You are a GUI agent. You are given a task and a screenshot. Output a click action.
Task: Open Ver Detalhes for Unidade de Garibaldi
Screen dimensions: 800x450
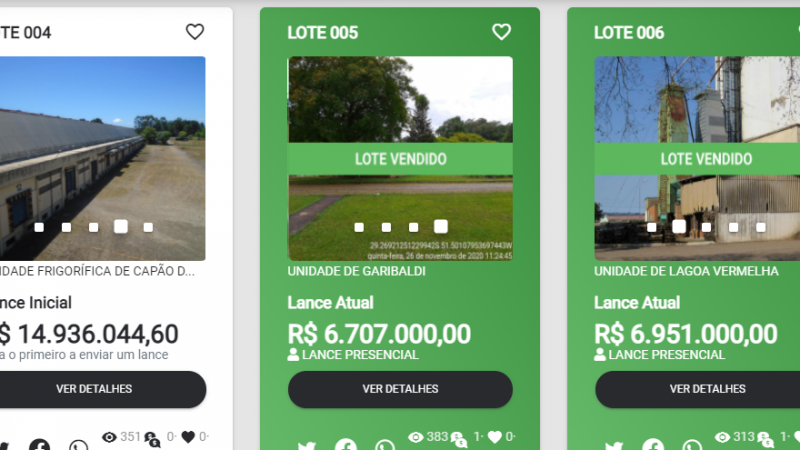[400, 389]
